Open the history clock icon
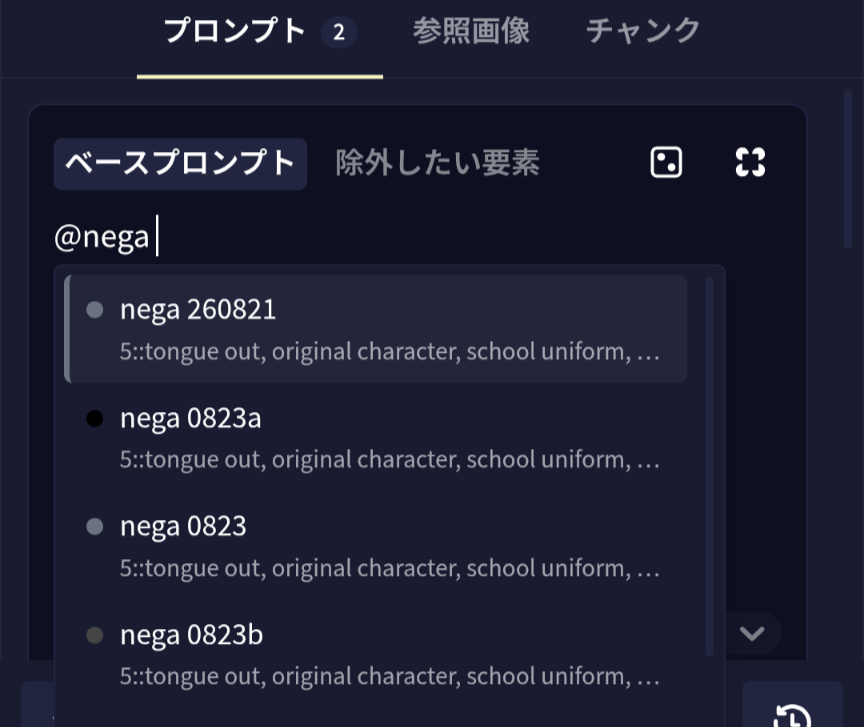Screen dimensions: 864x727 (x=792, y=715)
